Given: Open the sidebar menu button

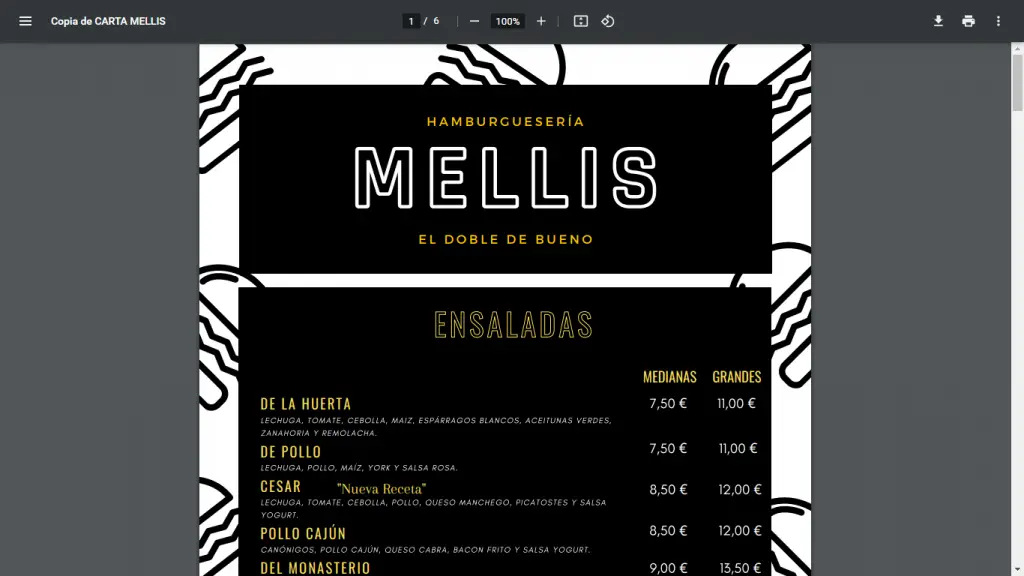Looking at the screenshot, I should tap(26, 21).
